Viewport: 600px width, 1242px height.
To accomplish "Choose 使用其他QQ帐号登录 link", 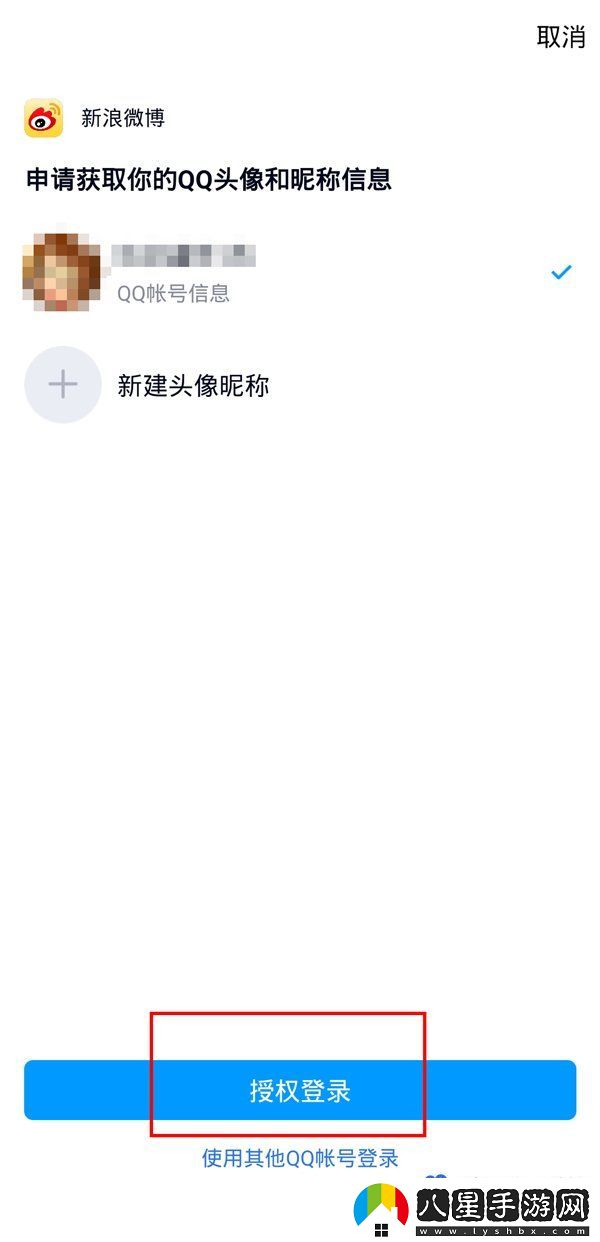I will 300,1158.
